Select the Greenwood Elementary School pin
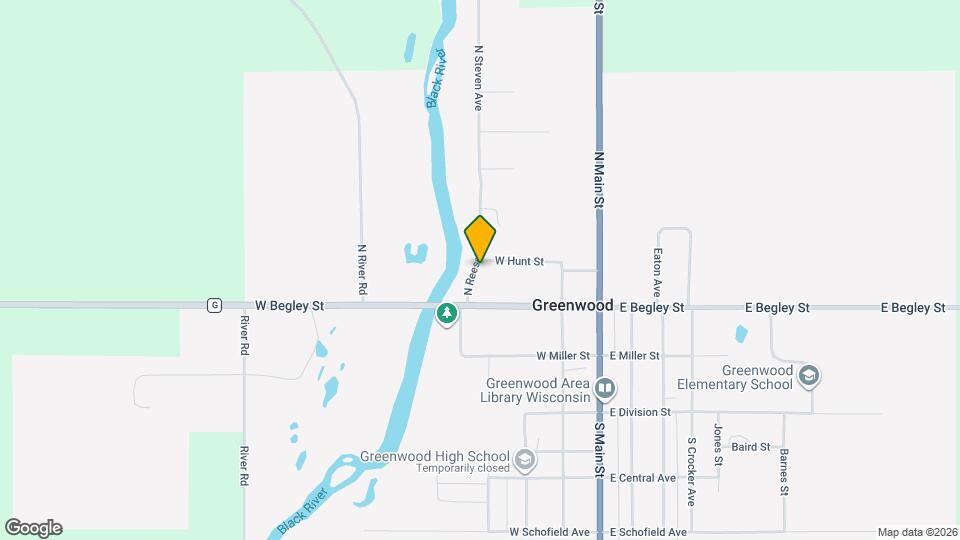Image resolution: width=960 pixels, height=540 pixels. coord(809,376)
